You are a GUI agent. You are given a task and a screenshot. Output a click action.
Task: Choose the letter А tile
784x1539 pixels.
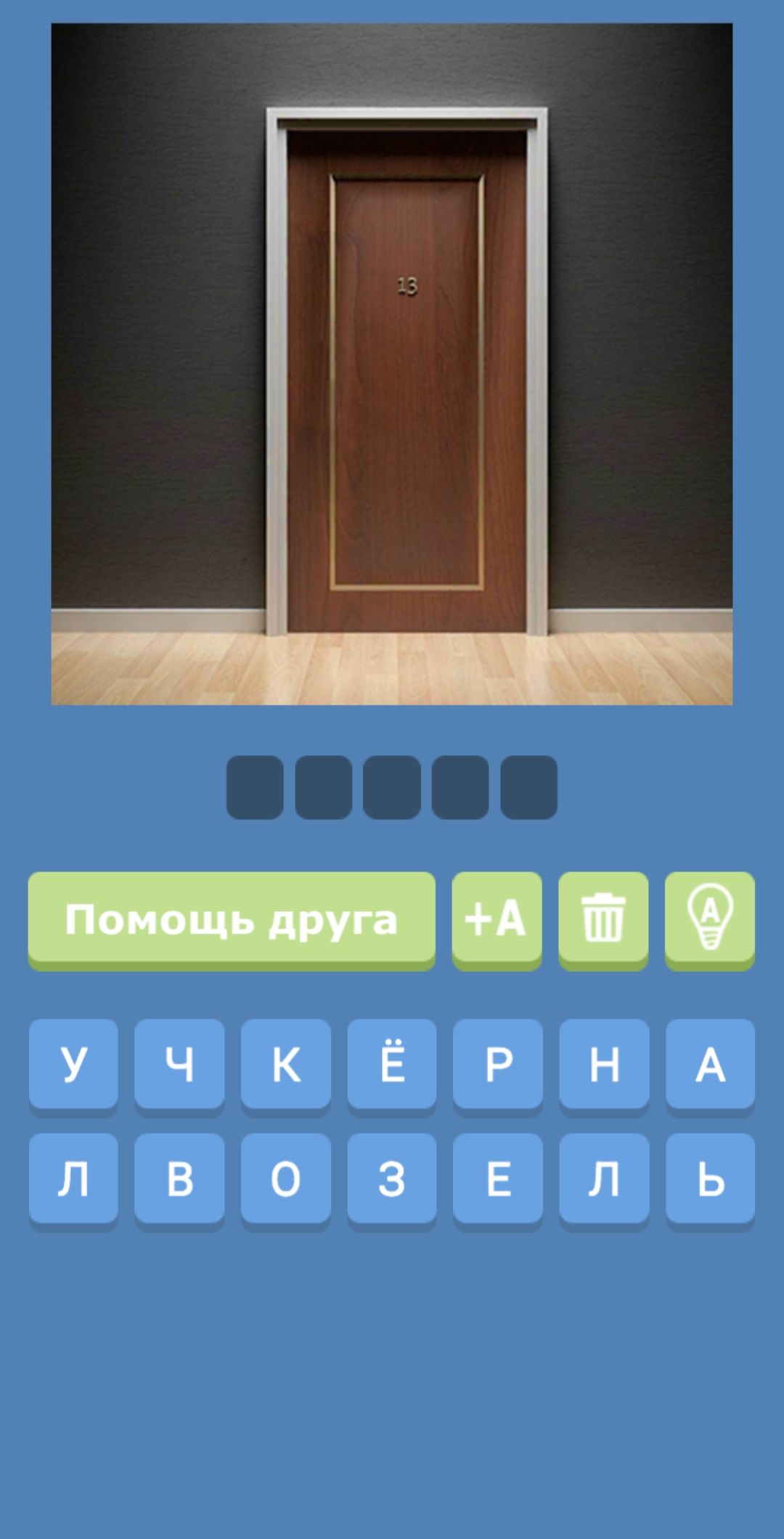pos(710,1064)
